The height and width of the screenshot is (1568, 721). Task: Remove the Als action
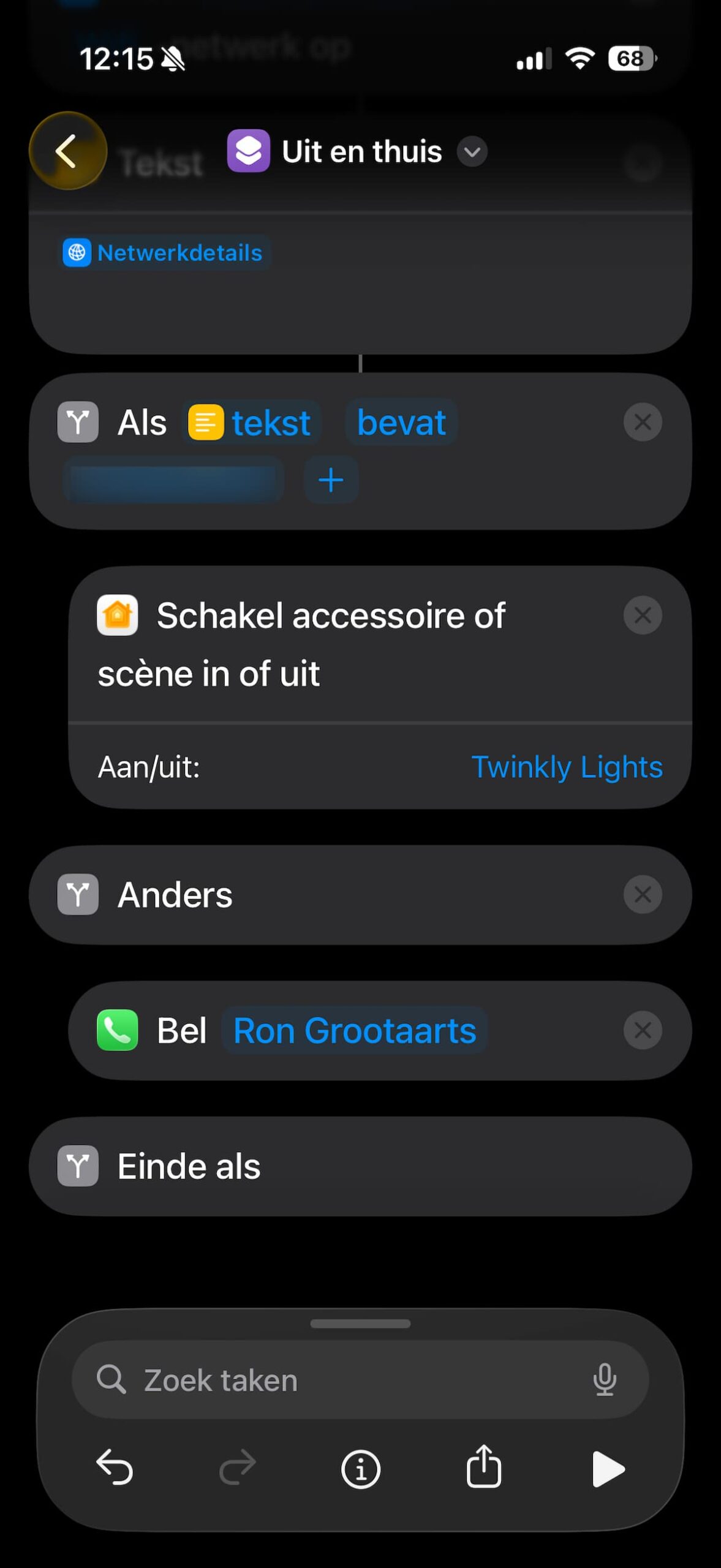(642, 422)
